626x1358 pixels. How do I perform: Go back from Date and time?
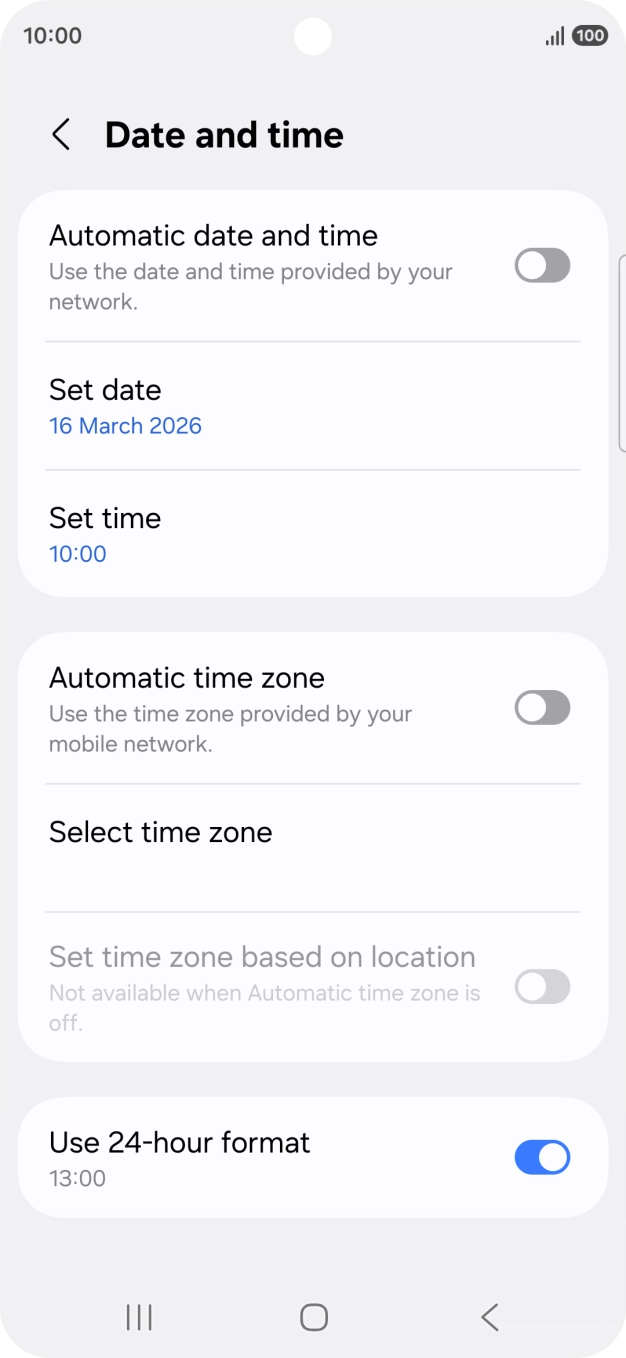(x=62, y=135)
